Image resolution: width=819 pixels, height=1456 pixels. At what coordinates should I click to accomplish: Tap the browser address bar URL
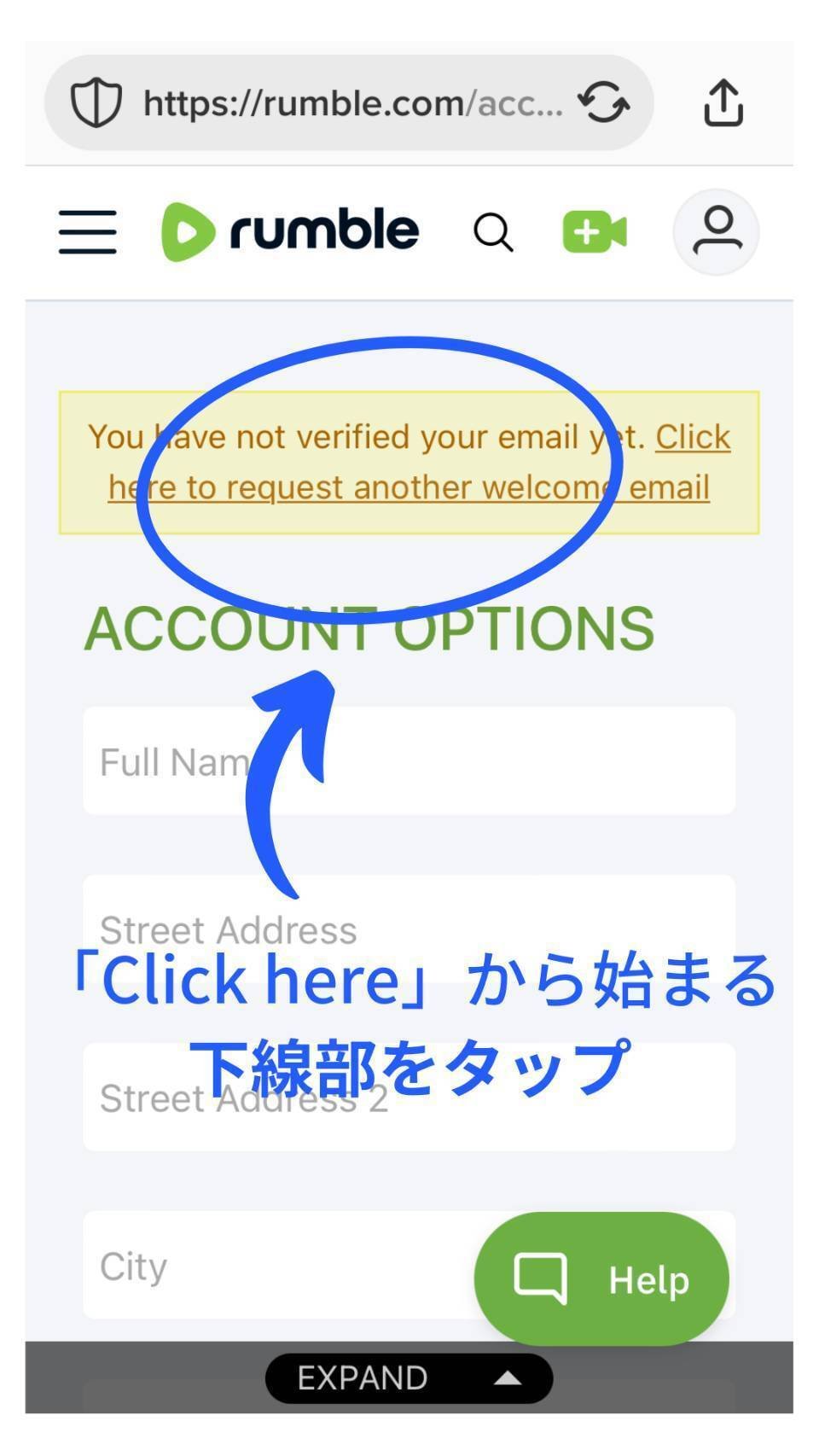click(x=352, y=103)
